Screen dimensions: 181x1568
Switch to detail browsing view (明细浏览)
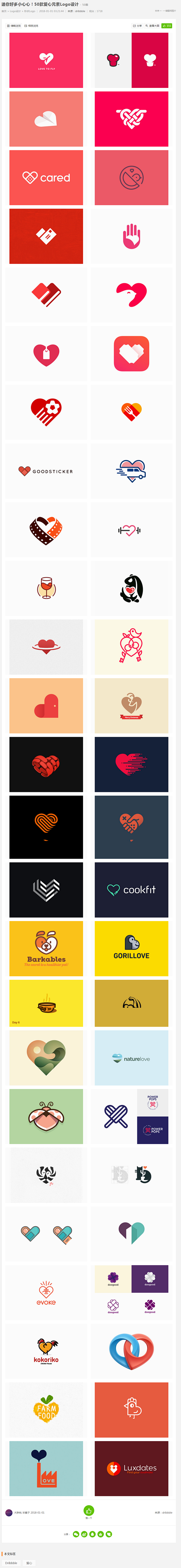point(31,26)
